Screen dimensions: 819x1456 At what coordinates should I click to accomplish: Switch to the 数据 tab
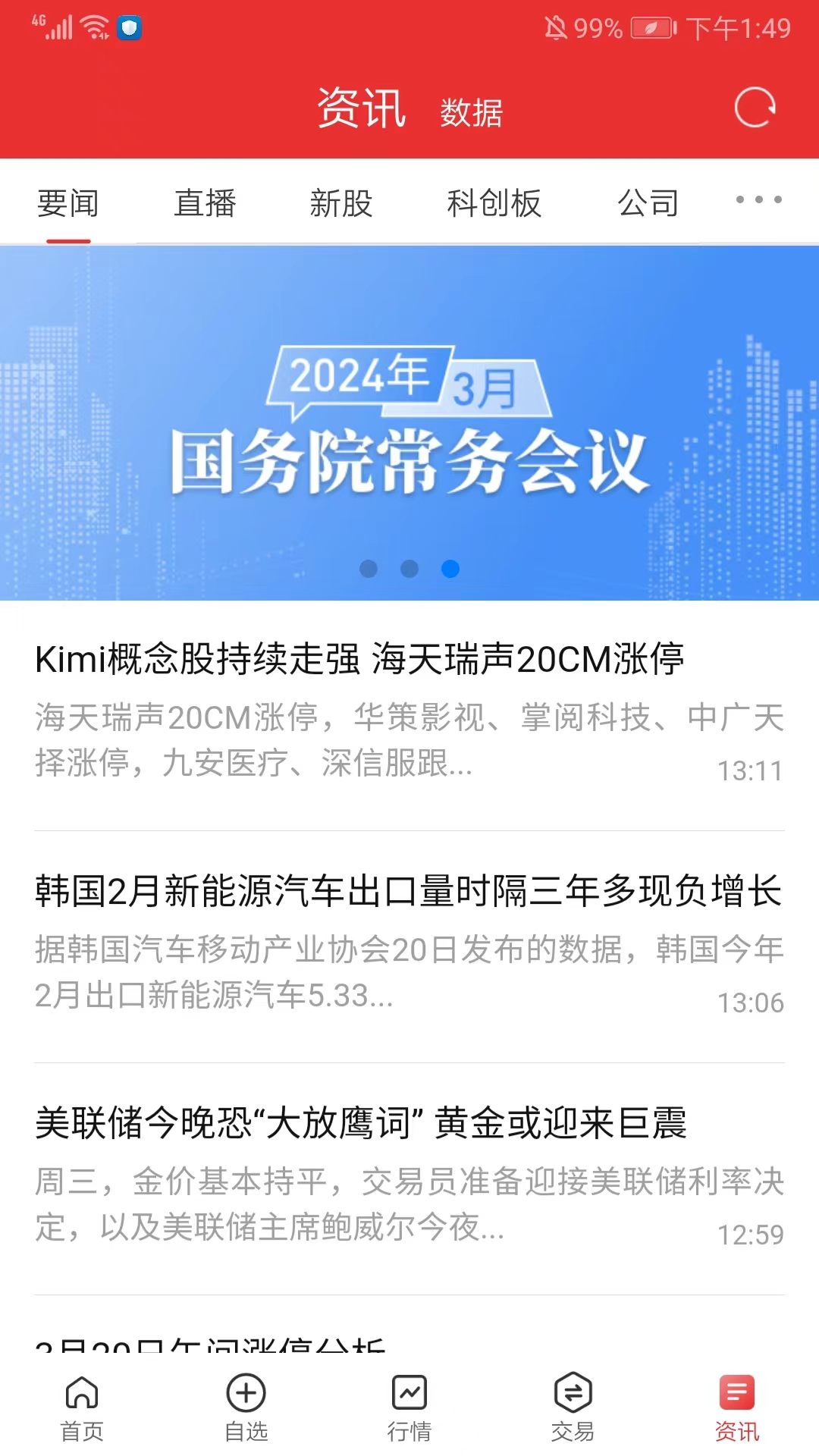pos(471,112)
